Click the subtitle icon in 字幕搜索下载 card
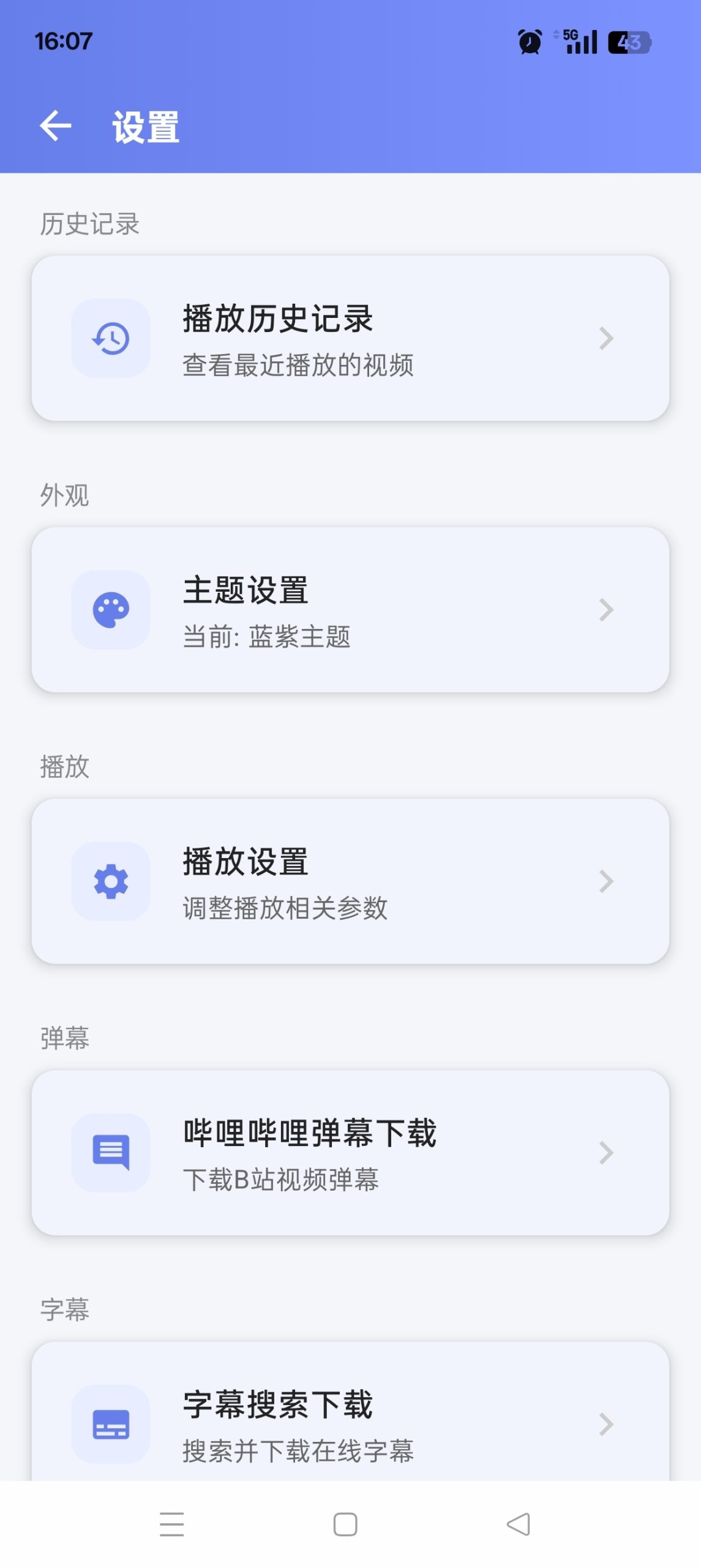The image size is (701, 1568). point(111,1425)
